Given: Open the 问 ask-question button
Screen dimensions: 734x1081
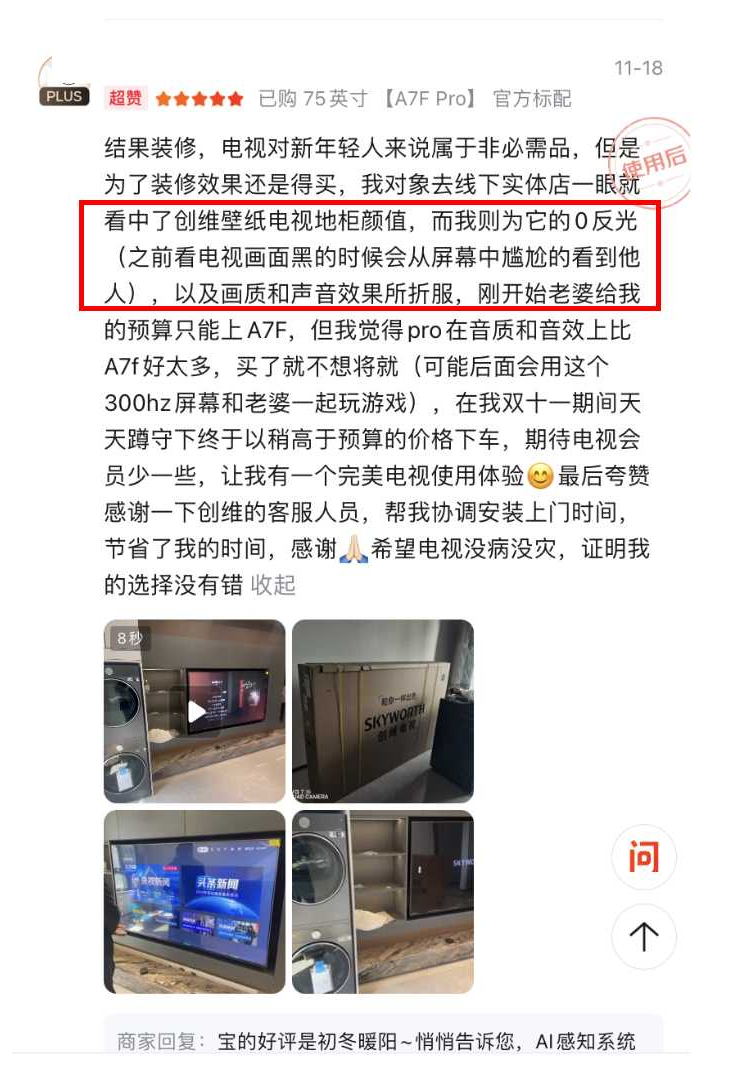Looking at the screenshot, I should click(x=643, y=858).
